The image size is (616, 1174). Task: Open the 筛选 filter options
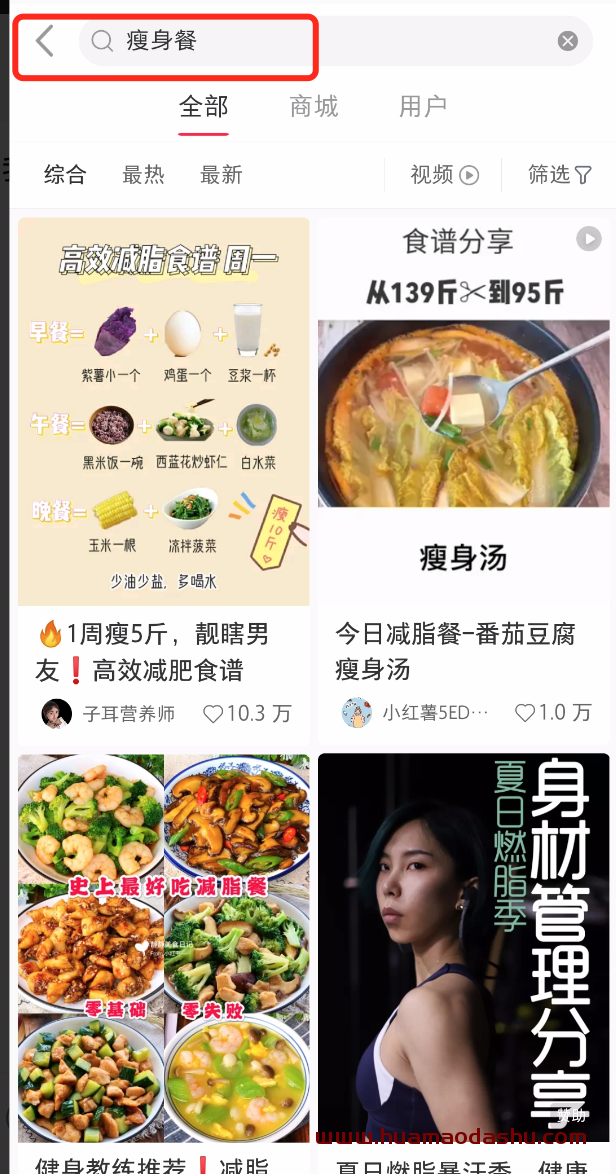tap(560, 174)
